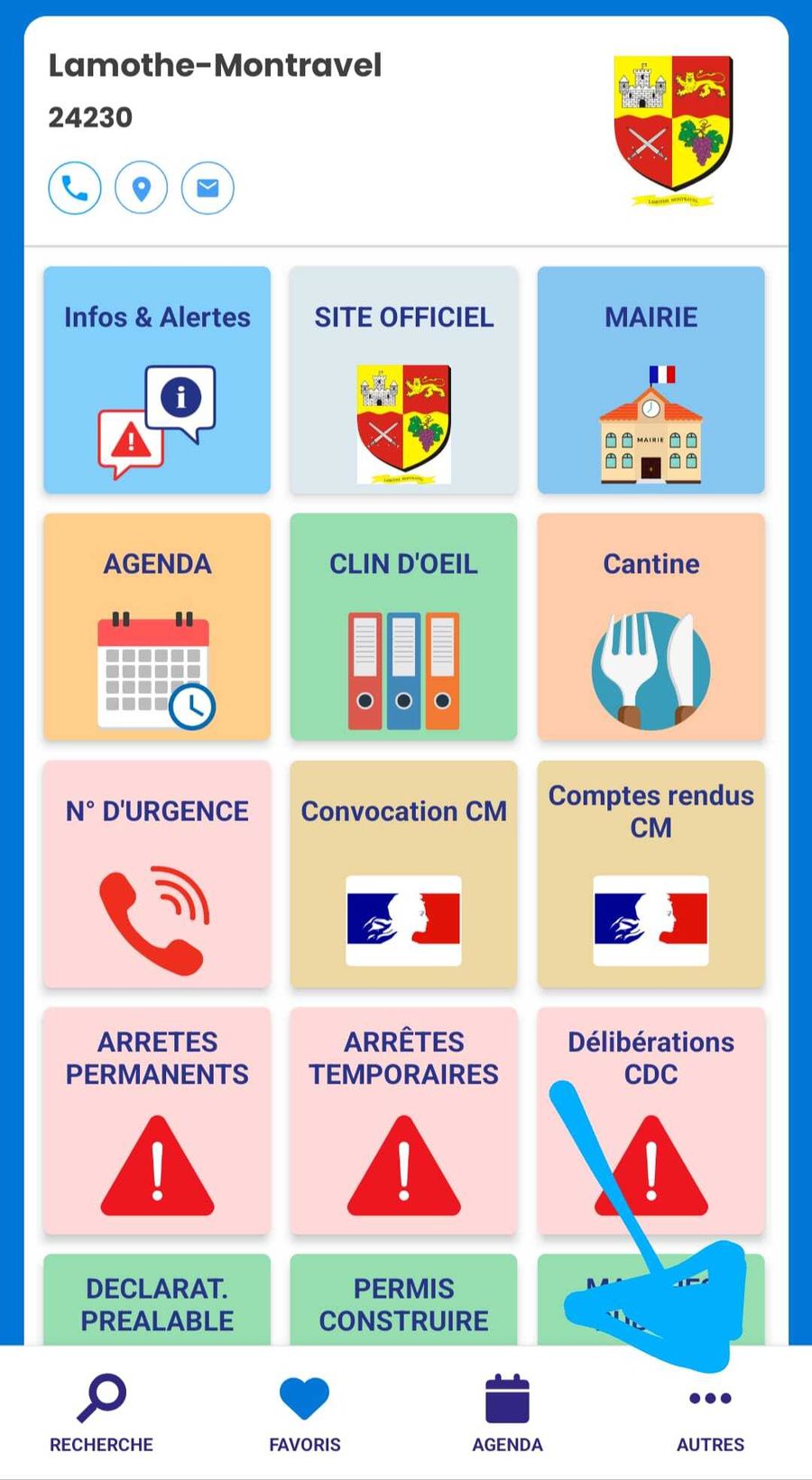Open the map location pin icon
Screen dimensions: 812x1480
pos(141,188)
